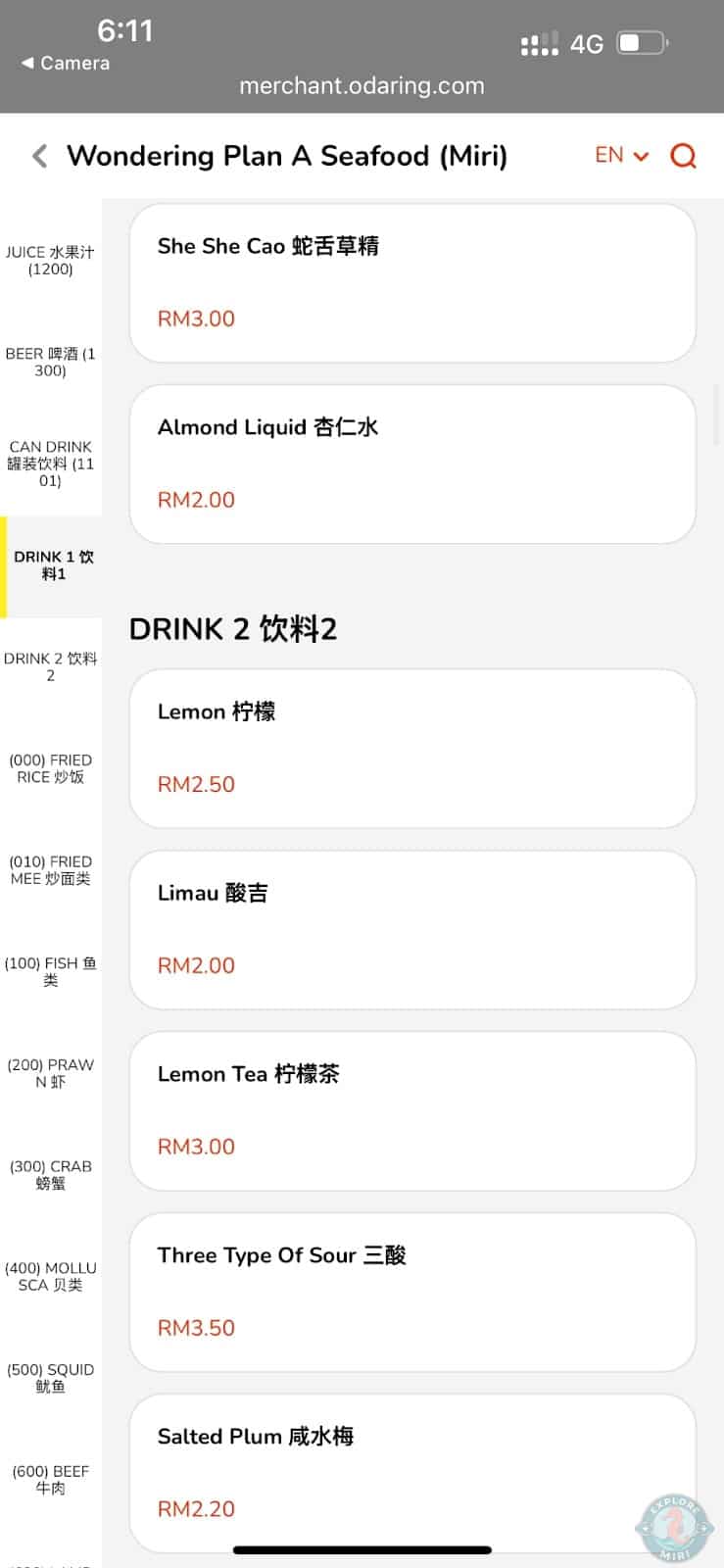This screenshot has width=724, height=1568.
Task: Select the BEER category in sidebar
Action: pyautogui.click(x=50, y=362)
